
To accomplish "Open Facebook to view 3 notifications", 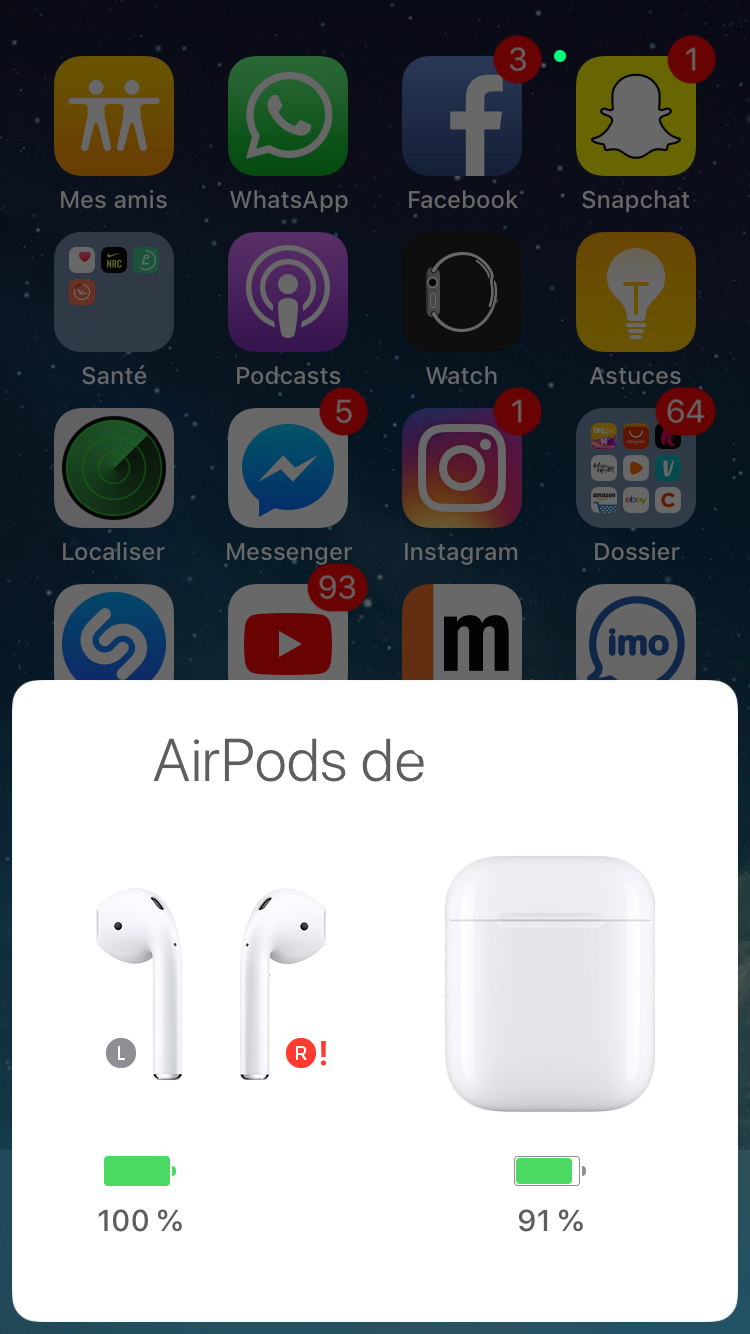I will (461, 116).
